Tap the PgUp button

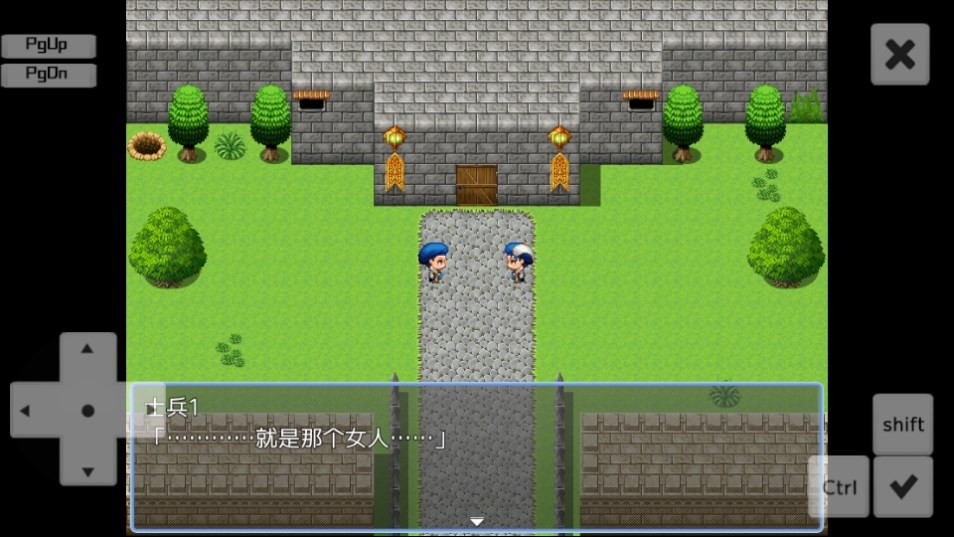coord(48,46)
